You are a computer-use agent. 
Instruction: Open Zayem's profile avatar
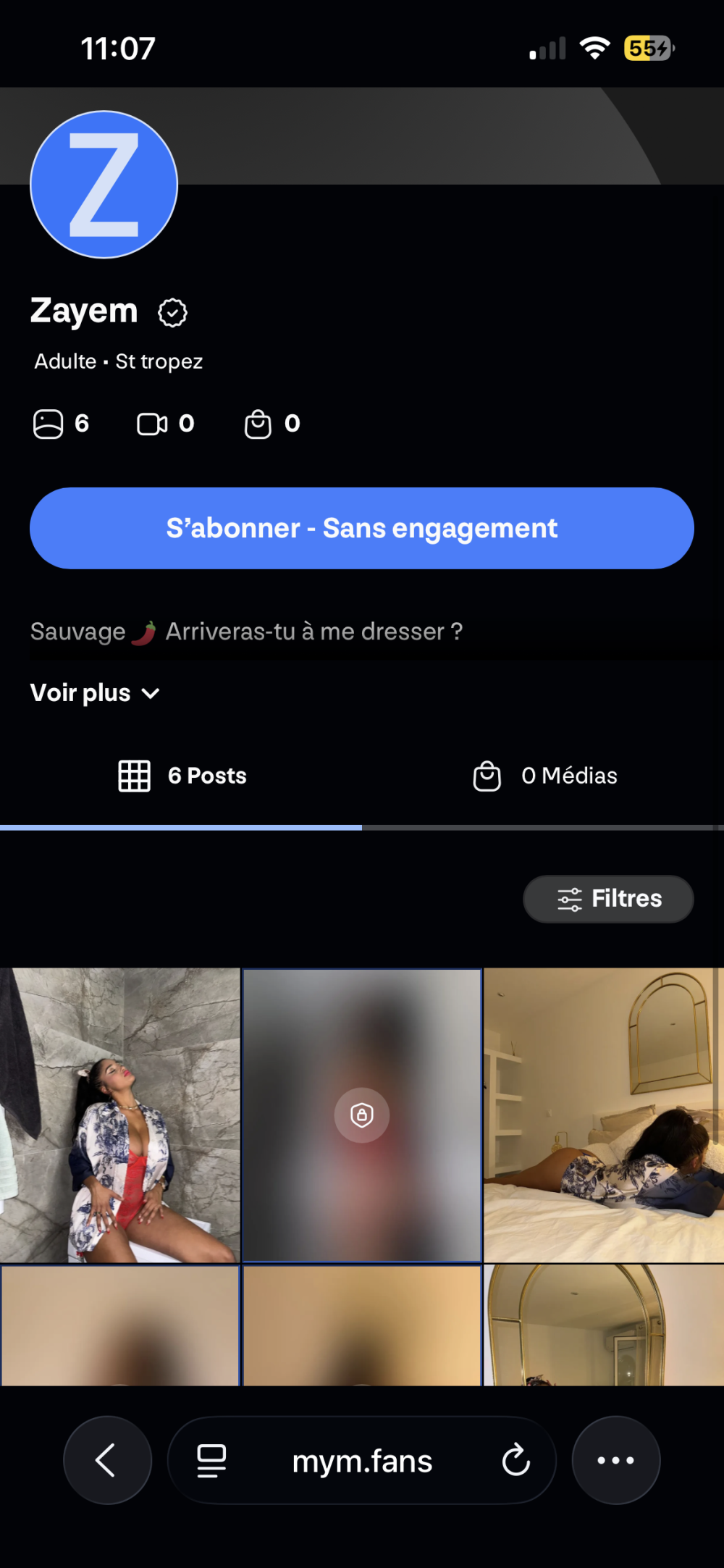104,185
